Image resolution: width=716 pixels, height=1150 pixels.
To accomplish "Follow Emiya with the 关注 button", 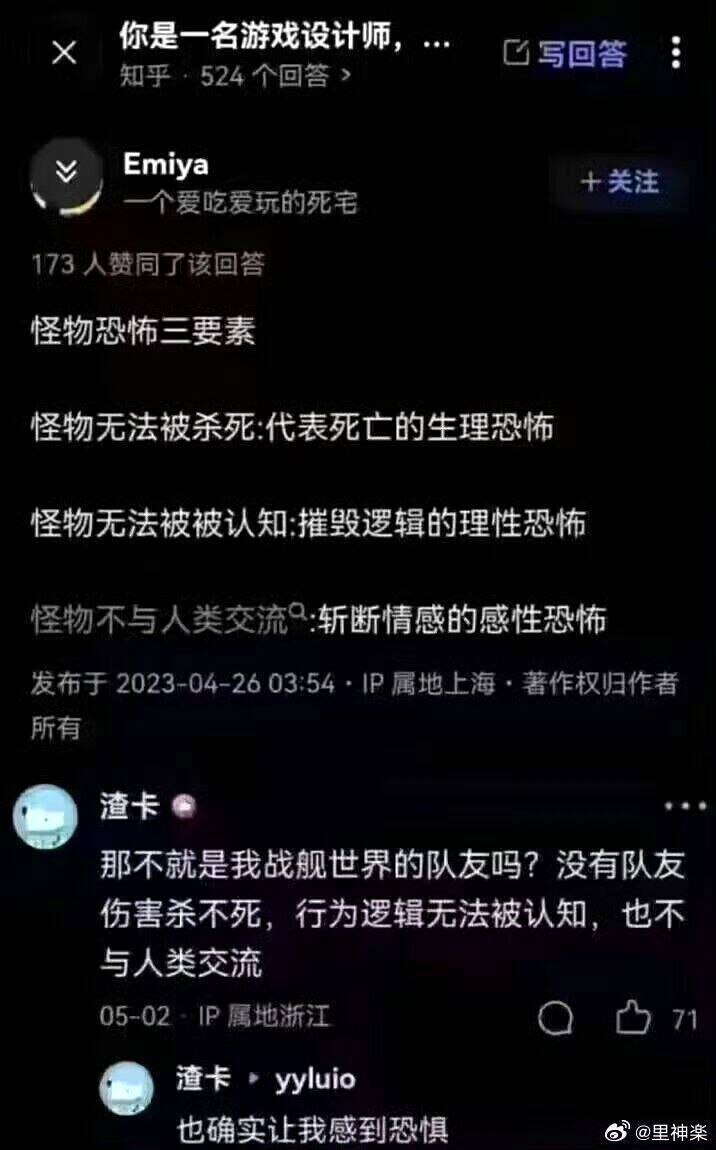I will click(x=620, y=181).
